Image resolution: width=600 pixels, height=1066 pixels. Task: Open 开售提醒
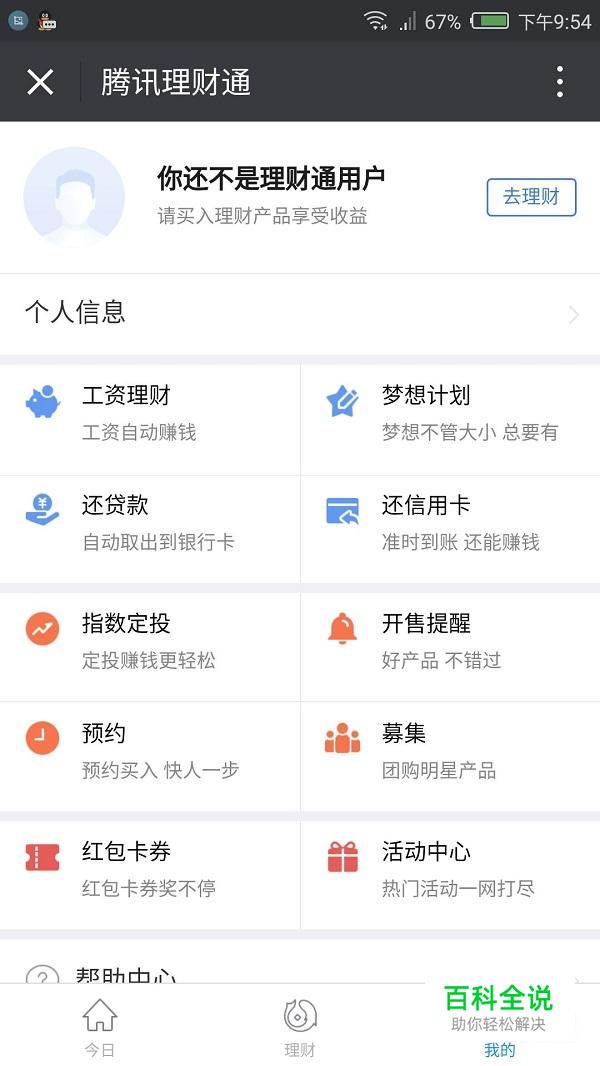tap(451, 647)
